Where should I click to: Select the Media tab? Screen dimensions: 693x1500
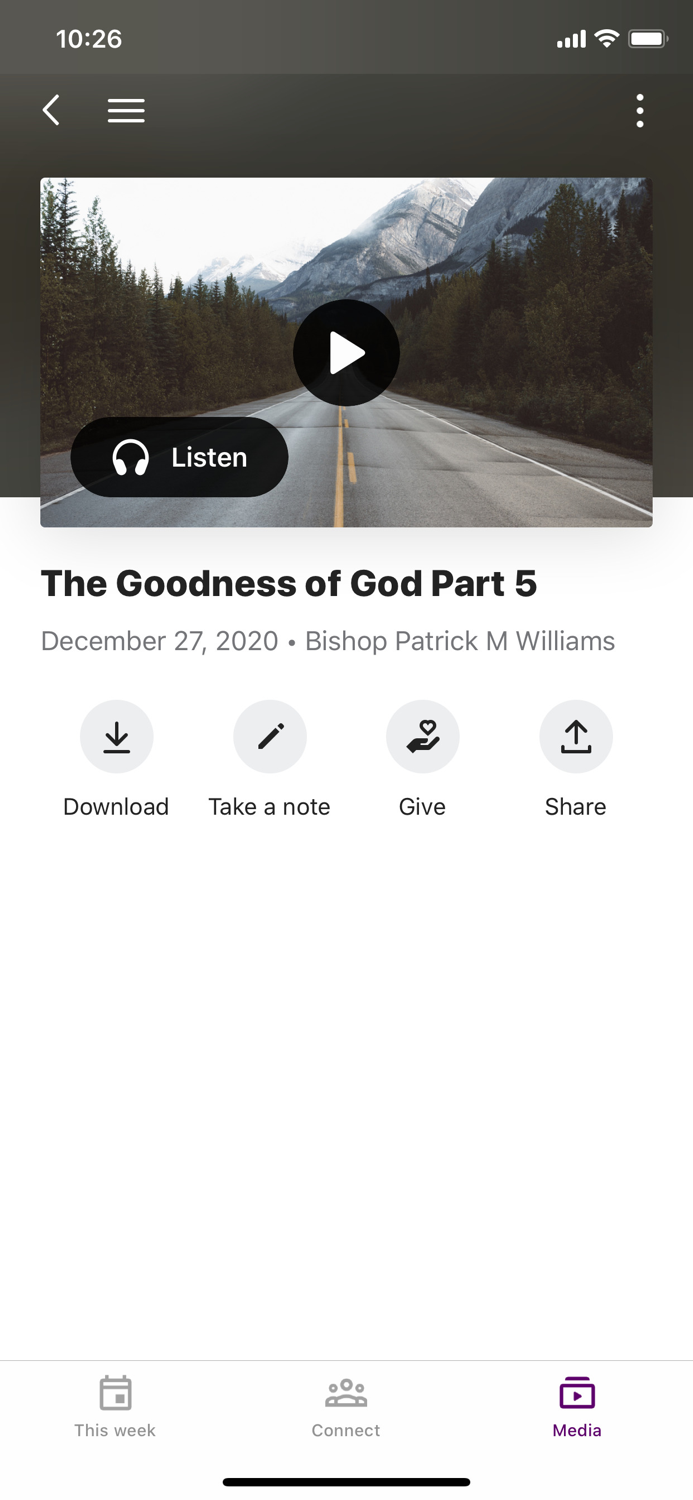click(x=577, y=1407)
